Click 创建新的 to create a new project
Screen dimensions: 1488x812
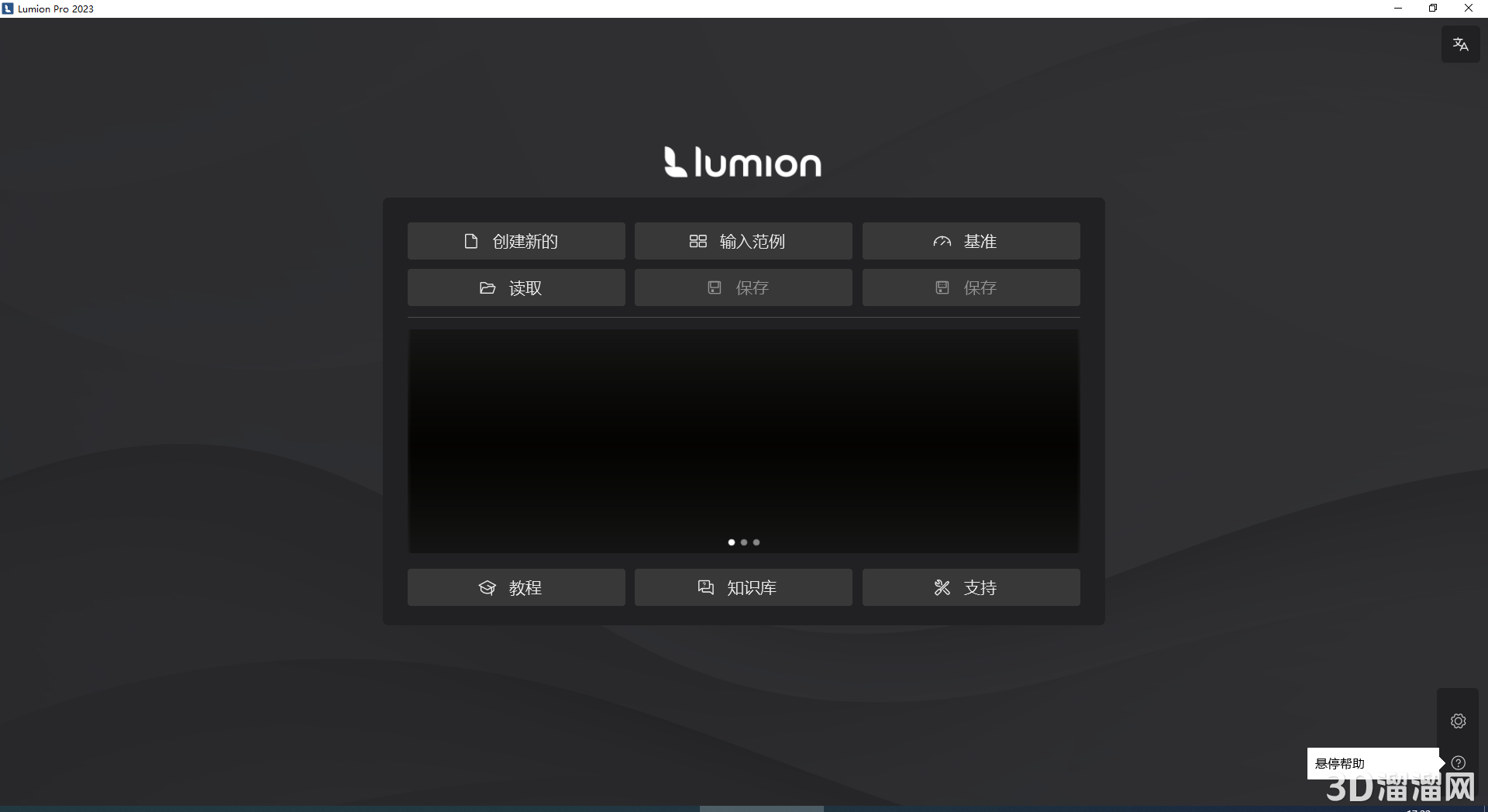pos(516,241)
